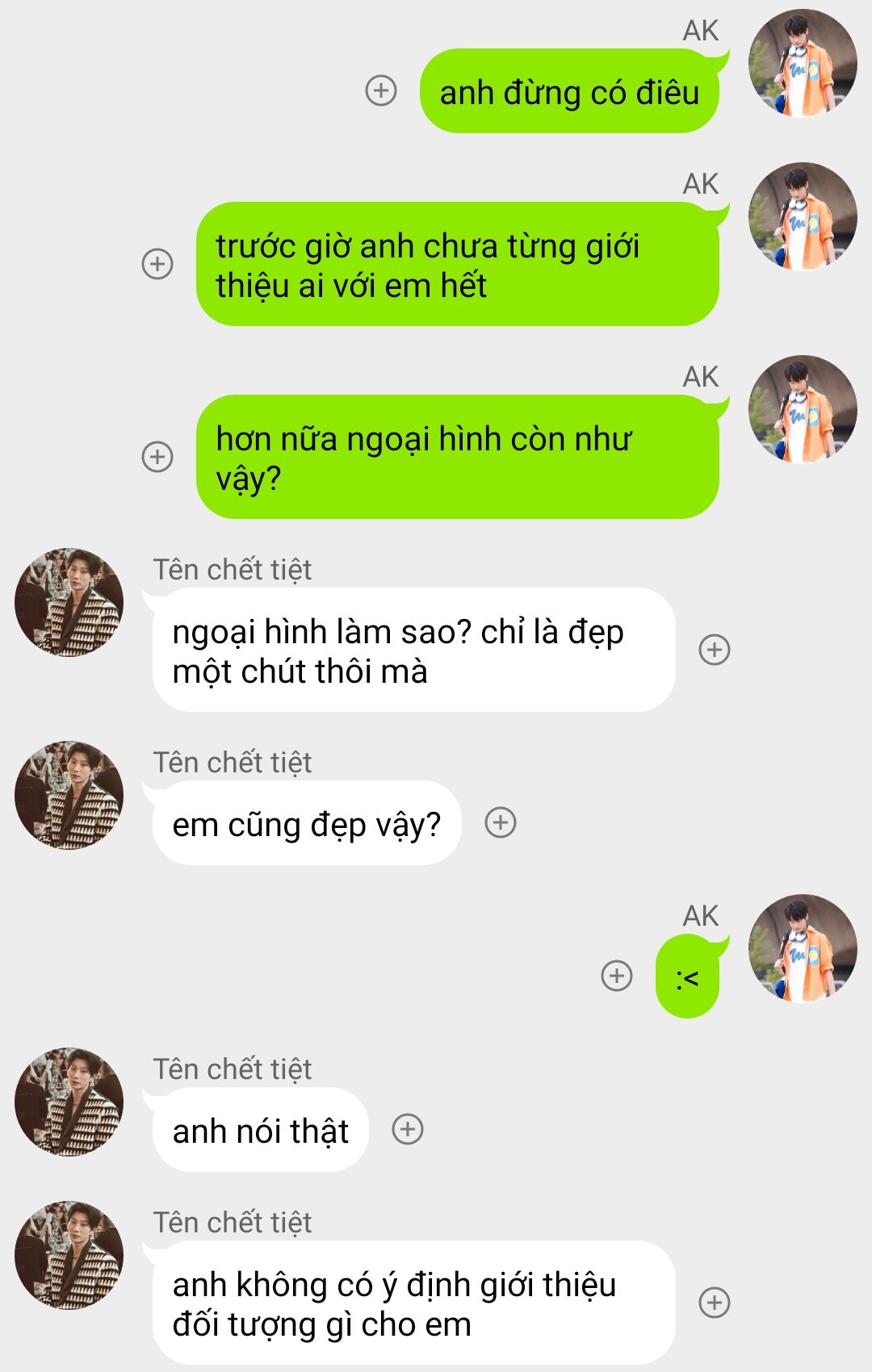Screen dimensions: 872x1372
Task: Open Tên chết tiệt's avatar beside "anh nói thật"
Action: 69,1102
